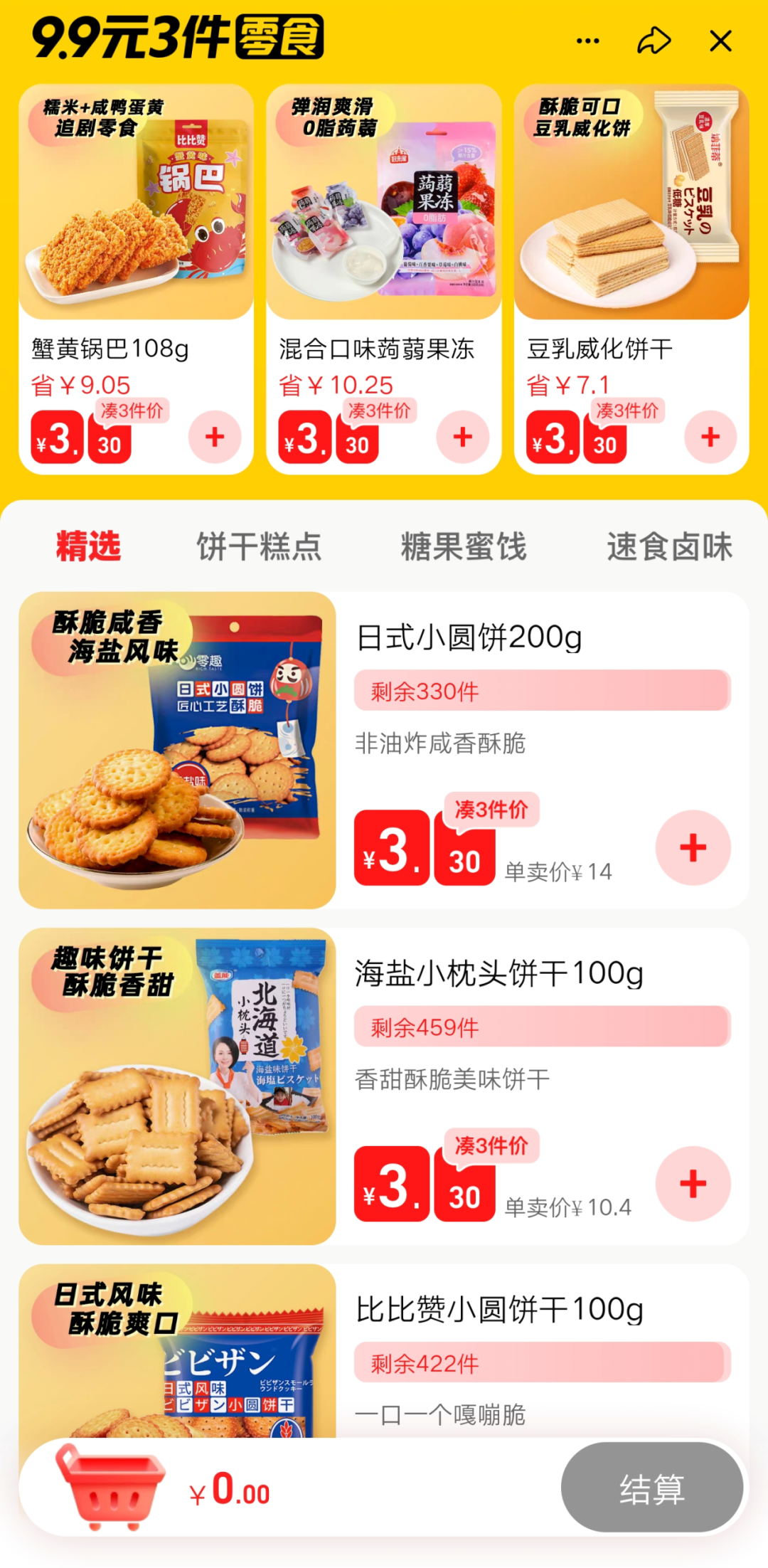The width and height of the screenshot is (768, 1568).
Task: Go to the 速食卤味 tab
Action: [668, 546]
